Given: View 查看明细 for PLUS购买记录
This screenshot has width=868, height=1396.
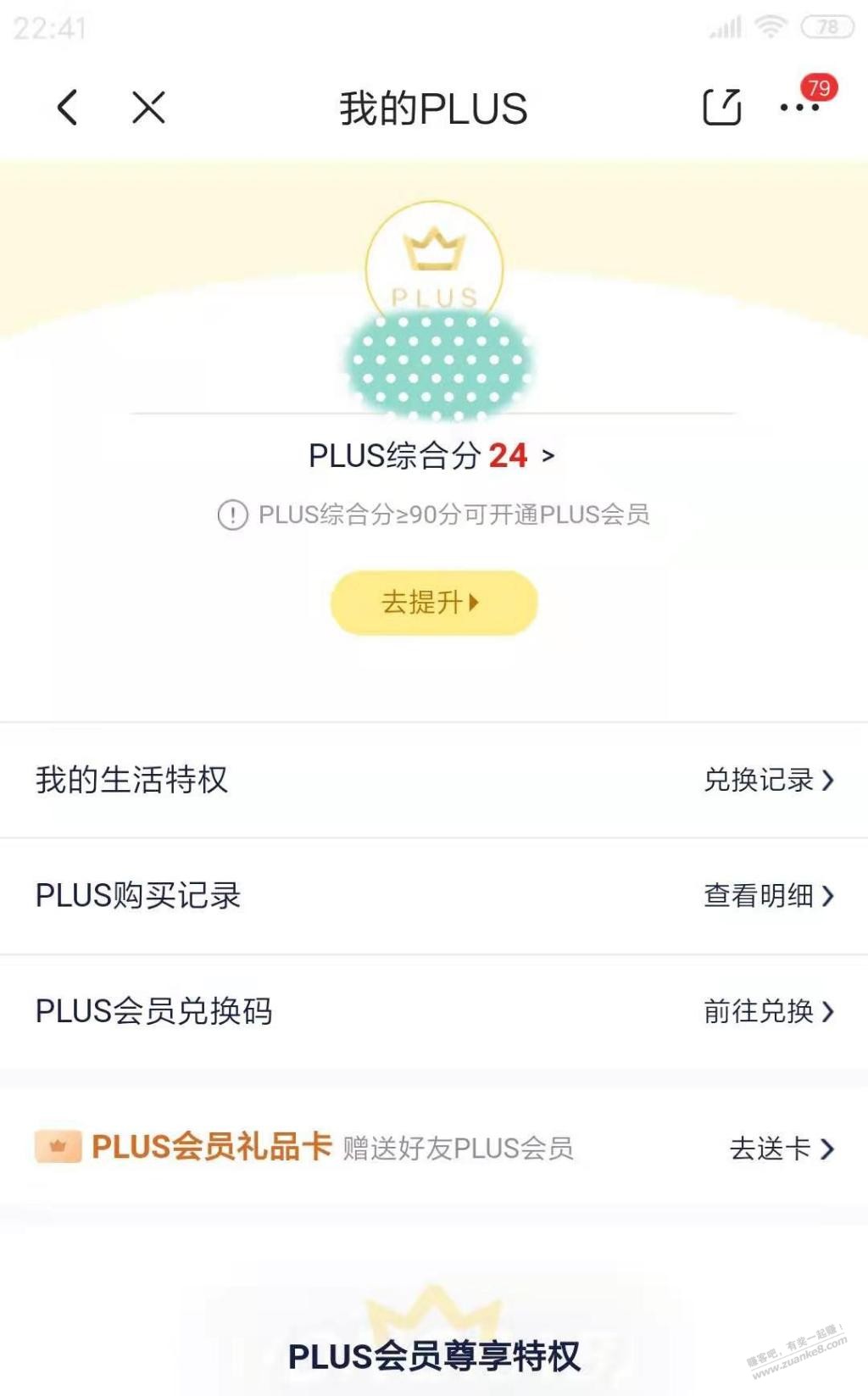Looking at the screenshot, I should [768, 895].
